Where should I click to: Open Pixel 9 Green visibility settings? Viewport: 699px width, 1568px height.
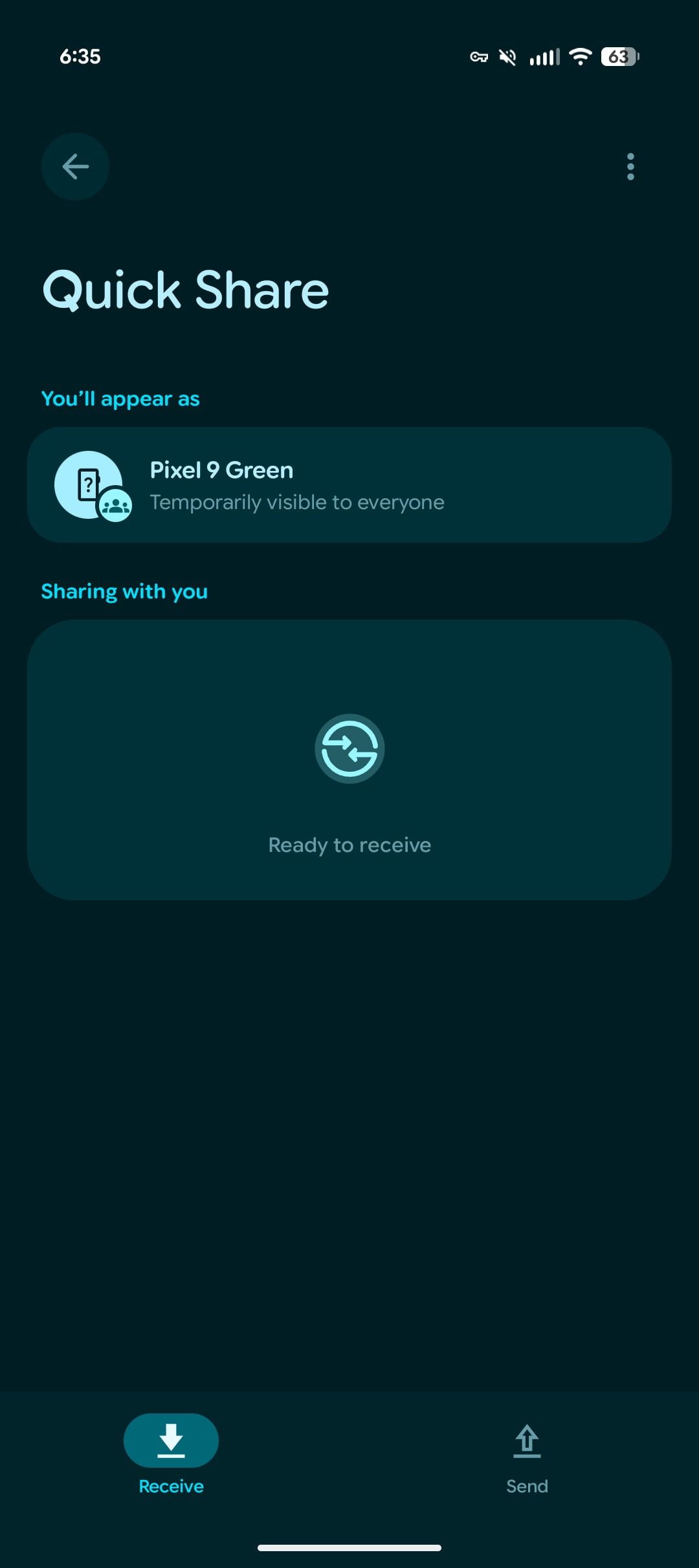pos(349,485)
